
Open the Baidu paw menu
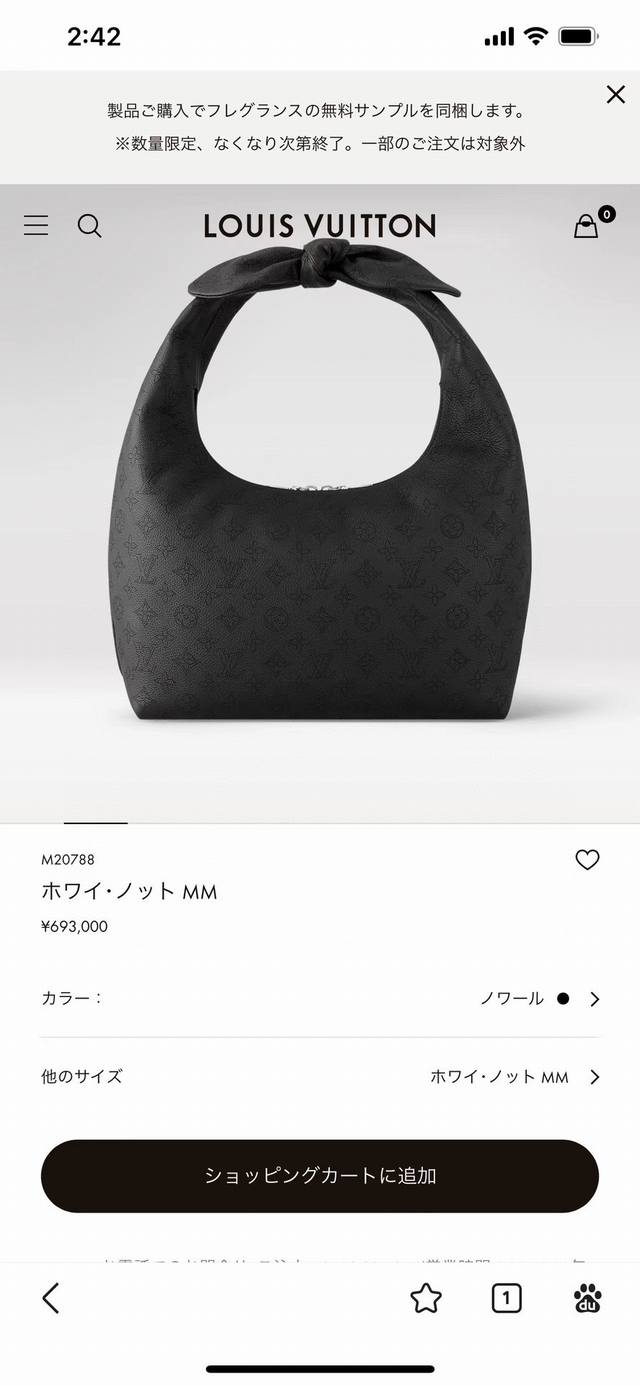(587, 1298)
